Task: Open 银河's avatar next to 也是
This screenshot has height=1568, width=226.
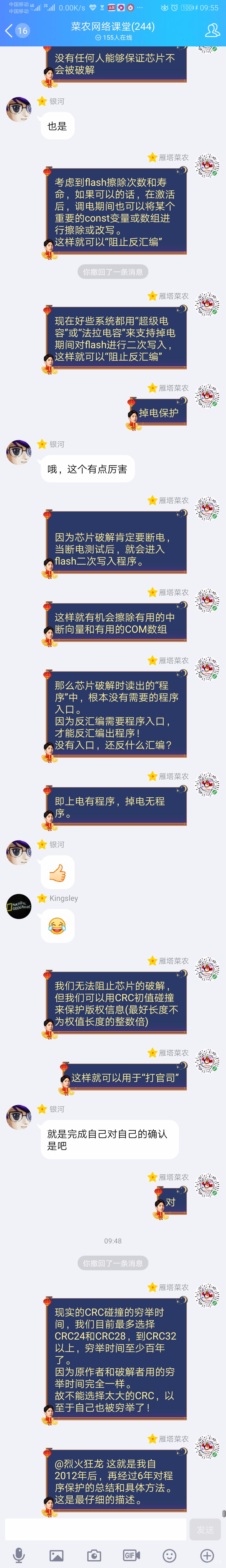Action: point(19,109)
